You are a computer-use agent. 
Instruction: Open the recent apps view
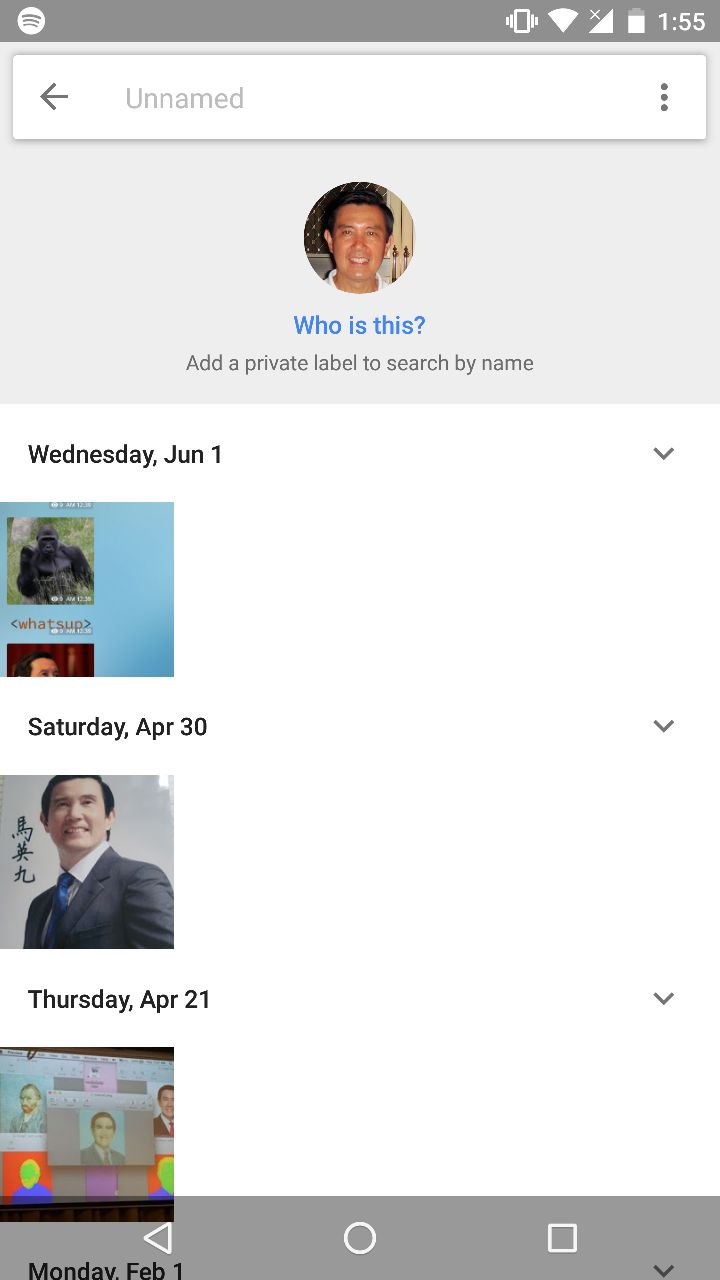(562, 1238)
